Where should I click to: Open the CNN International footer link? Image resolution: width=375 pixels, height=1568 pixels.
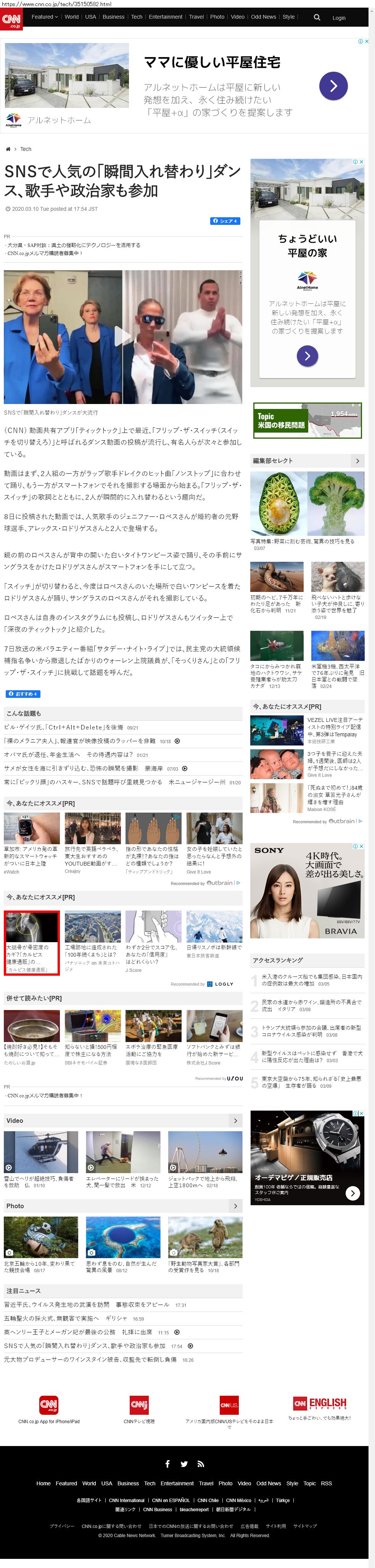(x=127, y=1501)
